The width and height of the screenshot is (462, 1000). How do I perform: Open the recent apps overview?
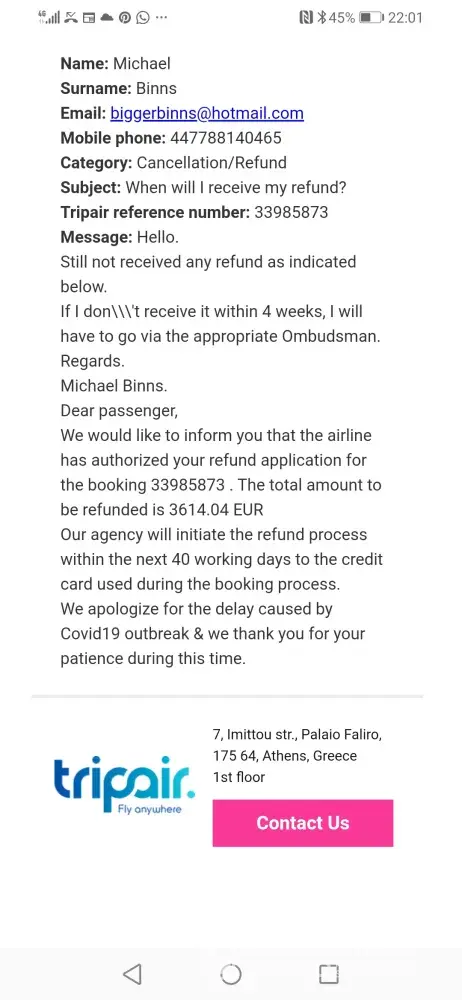(x=329, y=974)
